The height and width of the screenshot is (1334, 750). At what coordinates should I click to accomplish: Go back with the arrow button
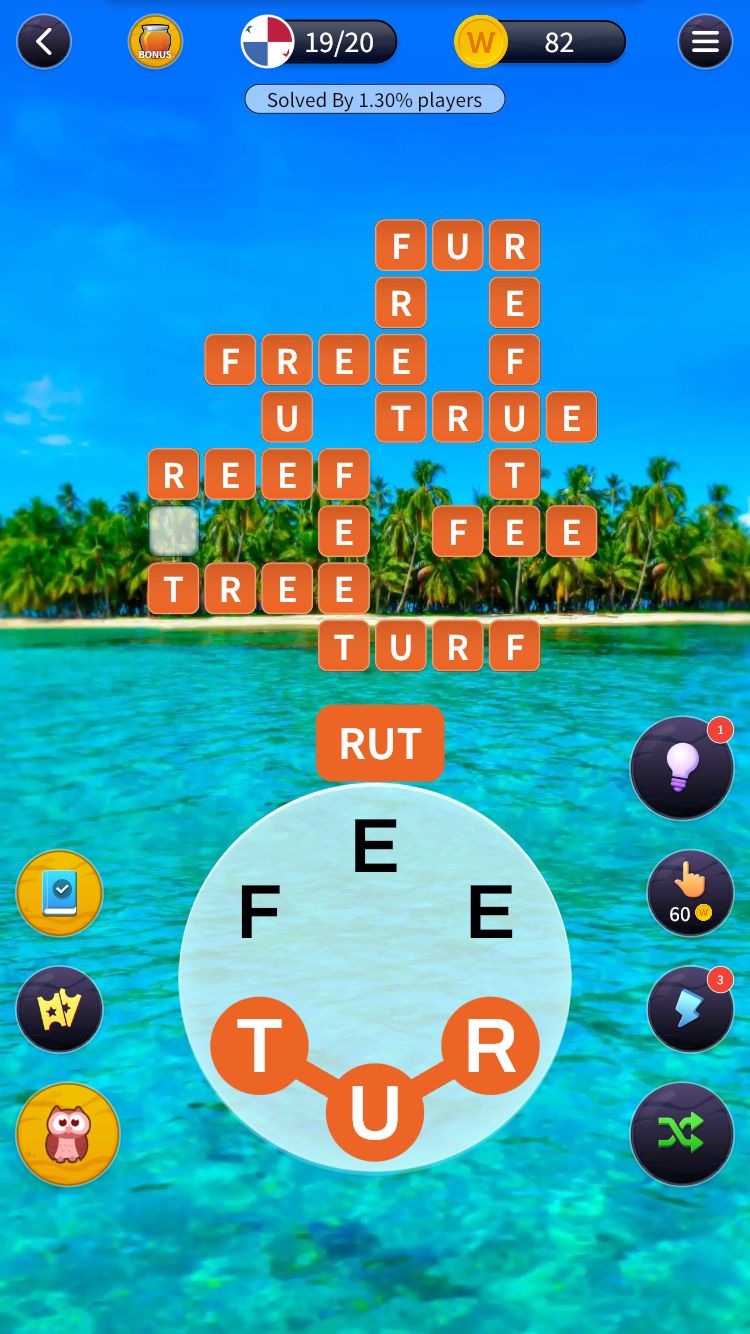pyautogui.click(x=44, y=42)
